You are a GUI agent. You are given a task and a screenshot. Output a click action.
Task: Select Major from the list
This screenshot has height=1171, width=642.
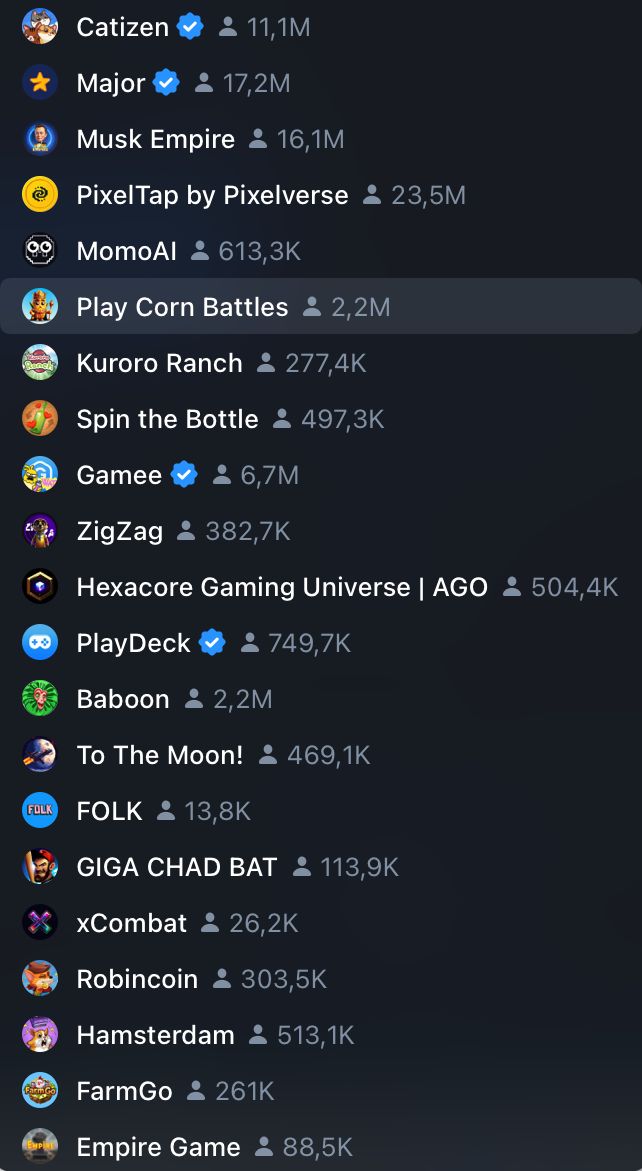pyautogui.click(x=111, y=83)
